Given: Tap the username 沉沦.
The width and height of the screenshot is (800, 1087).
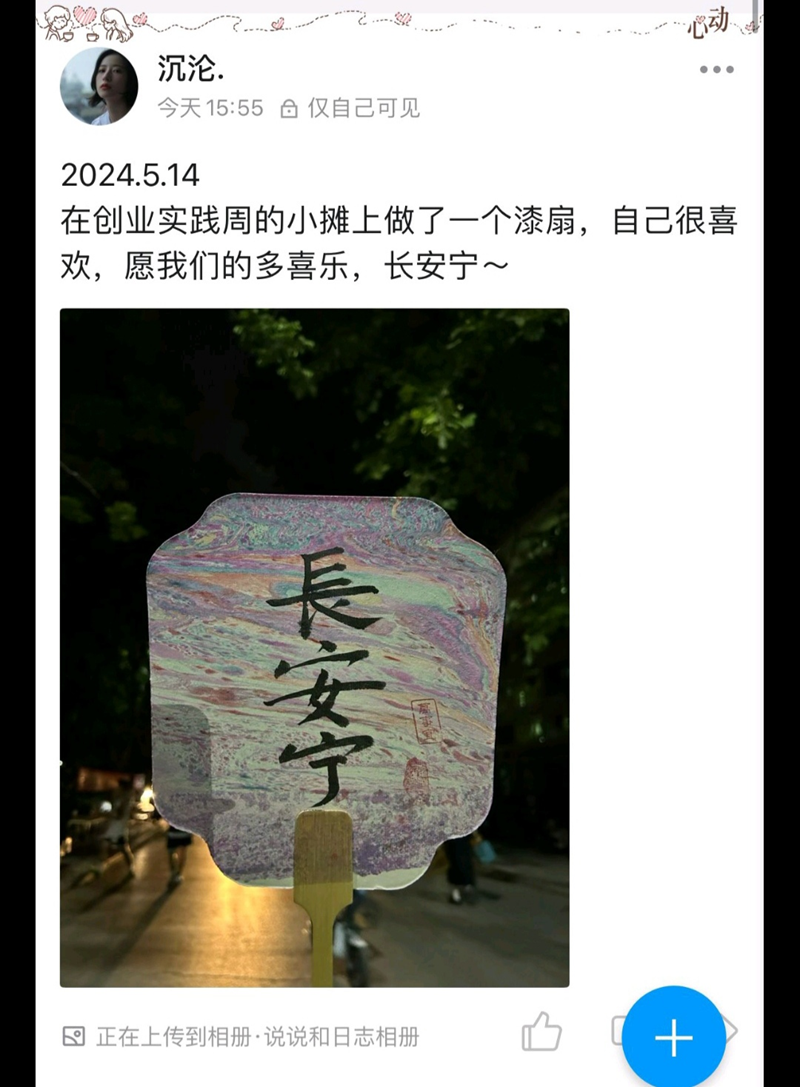Looking at the screenshot, I should (x=191, y=67).
